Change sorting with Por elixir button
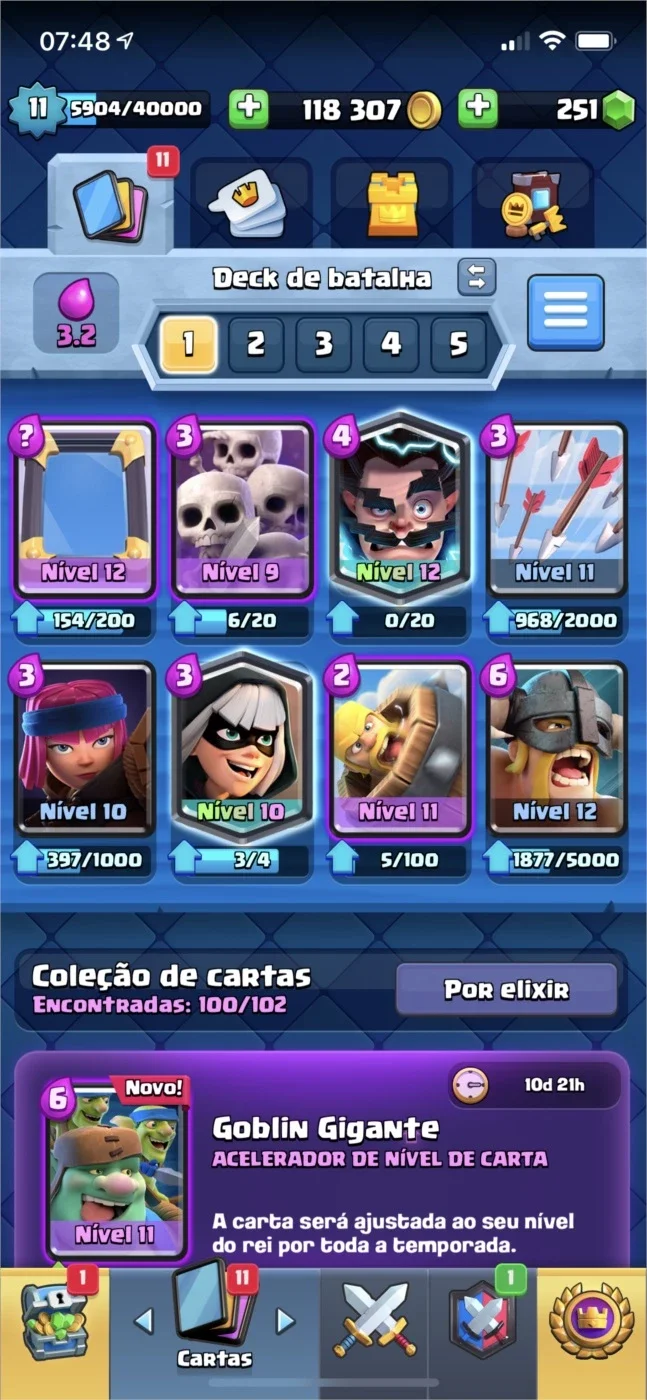Image resolution: width=647 pixels, height=1400 pixels. 506,990
